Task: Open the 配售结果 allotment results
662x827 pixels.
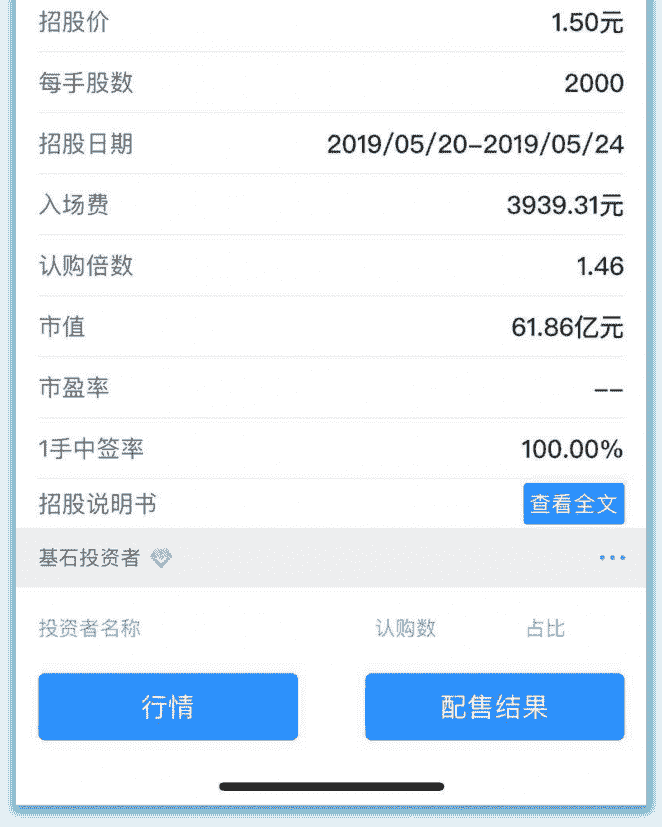Action: (x=494, y=707)
